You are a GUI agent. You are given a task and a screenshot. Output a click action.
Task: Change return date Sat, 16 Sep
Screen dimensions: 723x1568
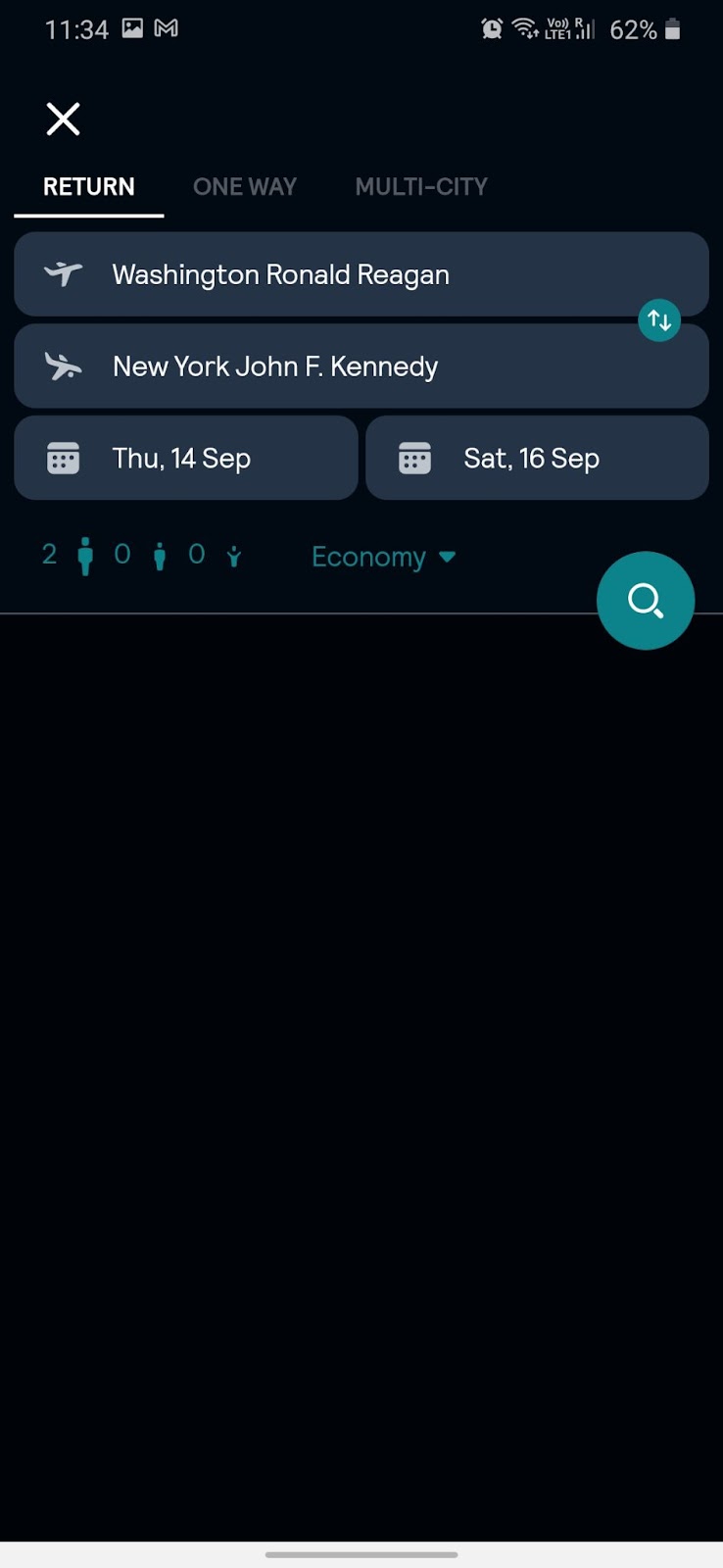pyautogui.click(x=537, y=458)
